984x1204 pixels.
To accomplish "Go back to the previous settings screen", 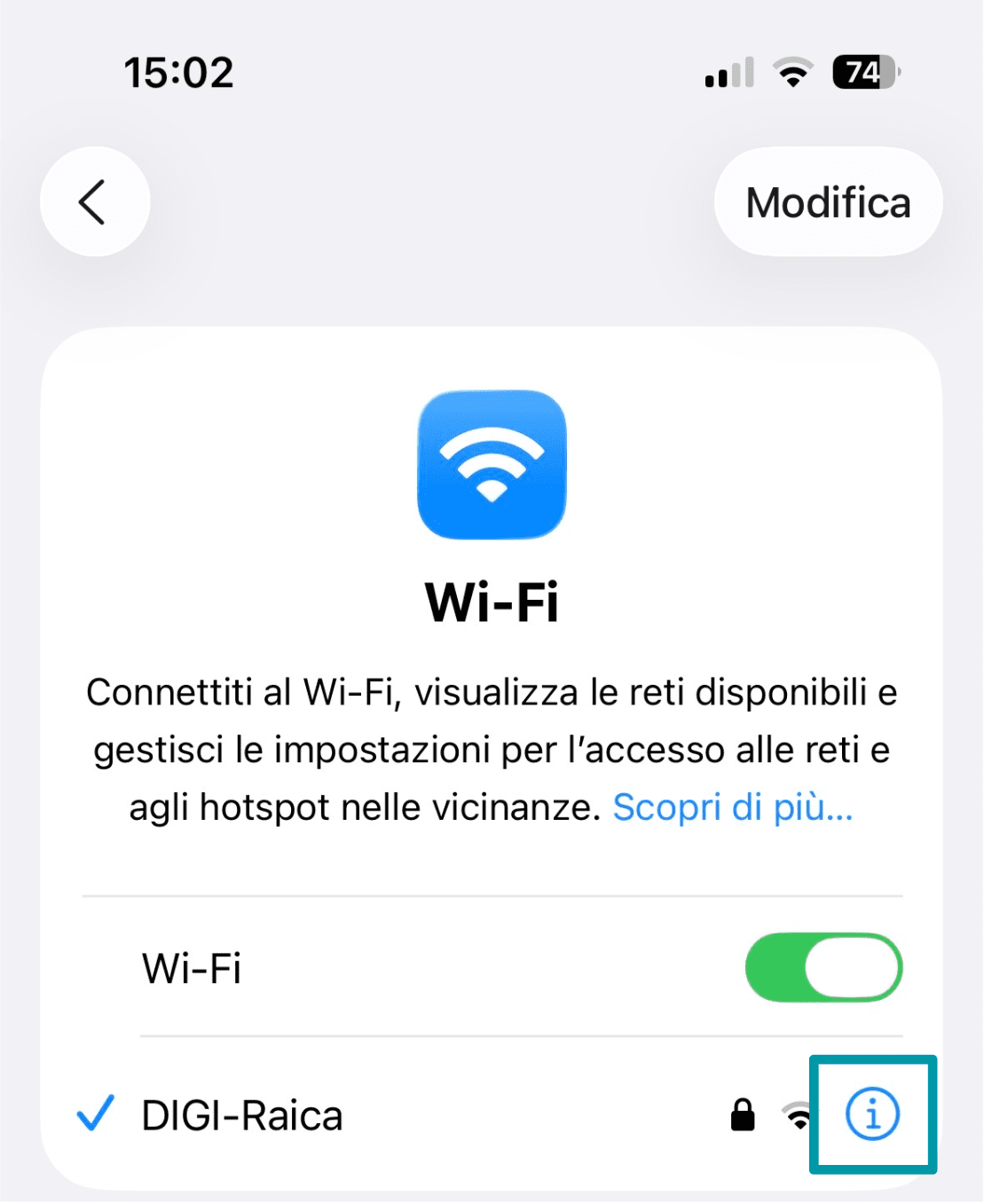I will (x=94, y=202).
